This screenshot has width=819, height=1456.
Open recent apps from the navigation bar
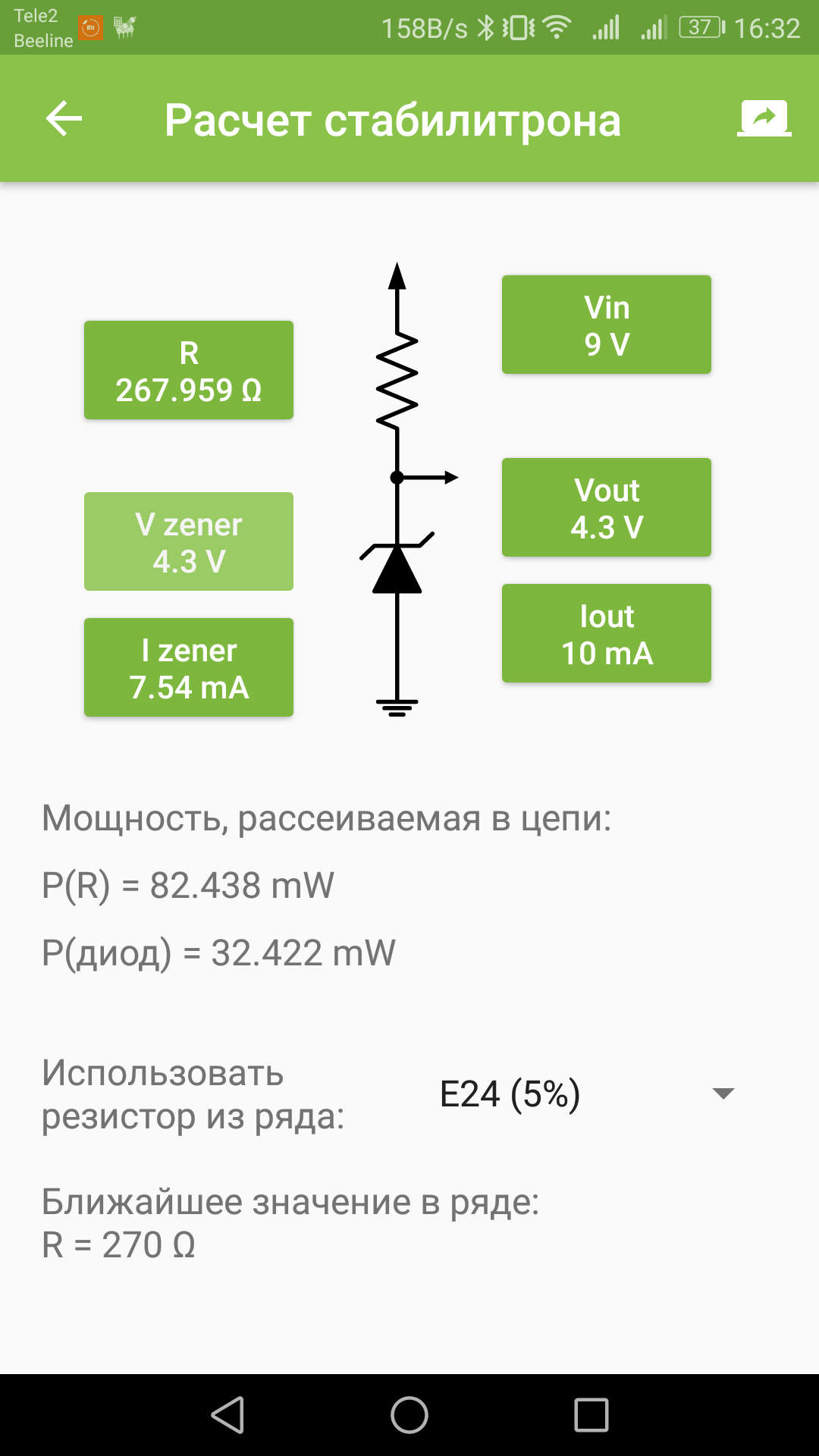[x=591, y=1415]
